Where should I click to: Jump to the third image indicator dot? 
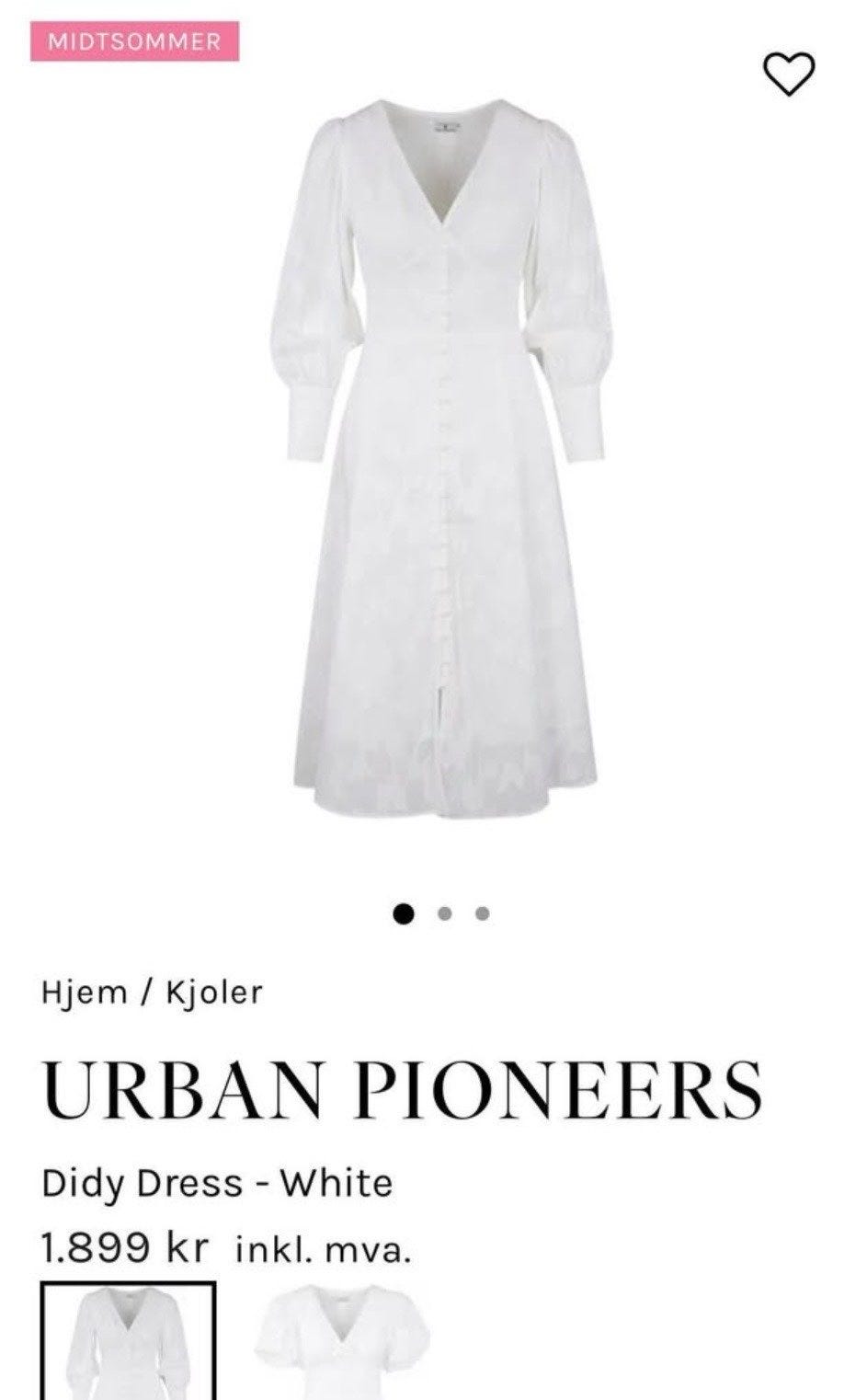[x=484, y=913]
